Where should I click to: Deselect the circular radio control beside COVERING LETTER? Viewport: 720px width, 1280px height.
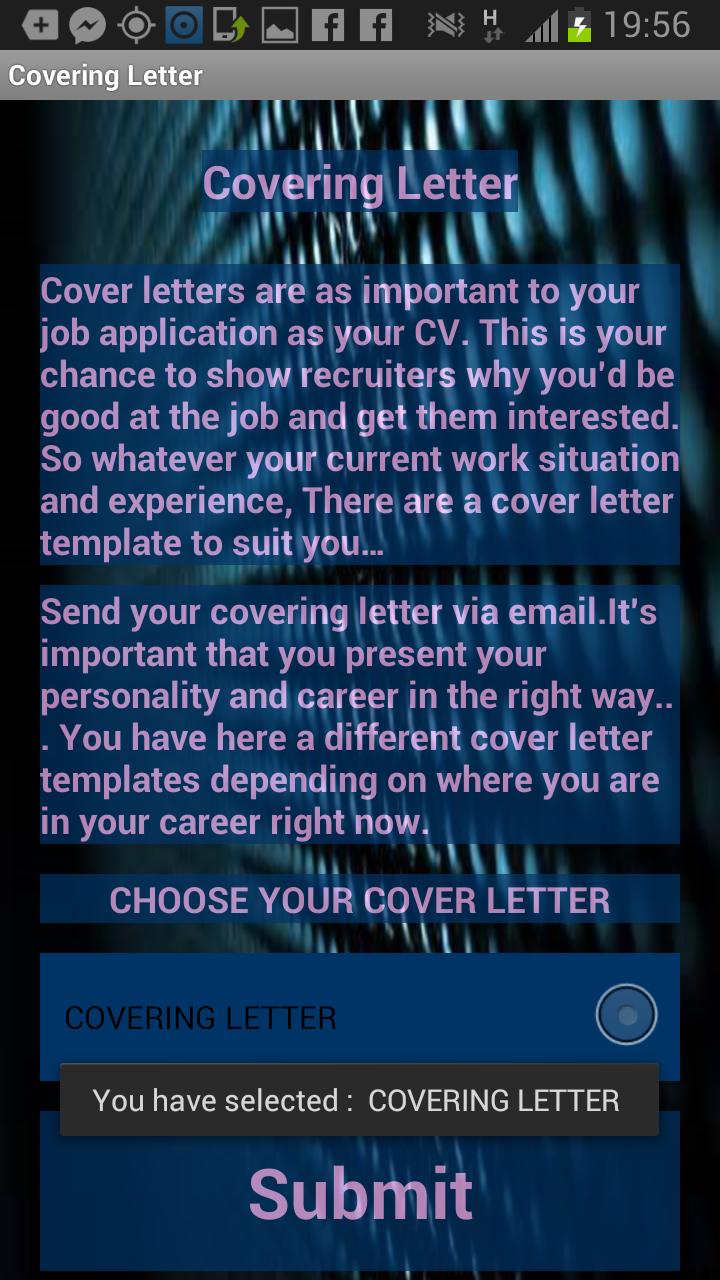tap(626, 1014)
